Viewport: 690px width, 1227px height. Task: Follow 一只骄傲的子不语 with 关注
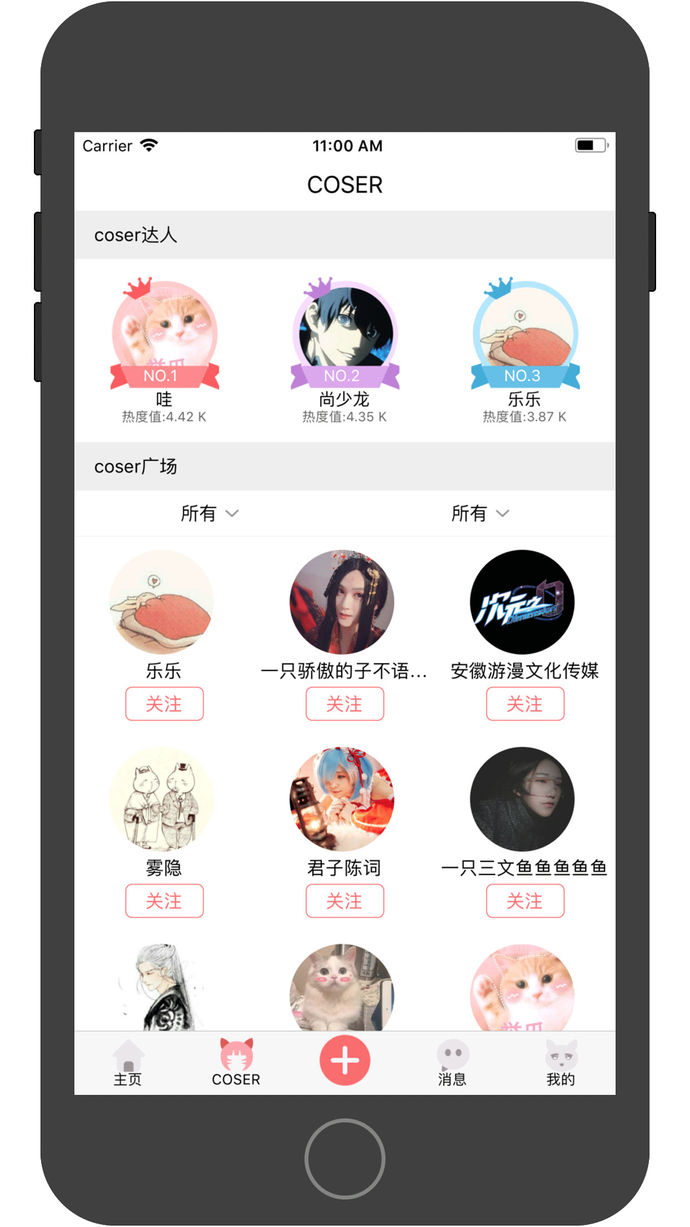(344, 704)
